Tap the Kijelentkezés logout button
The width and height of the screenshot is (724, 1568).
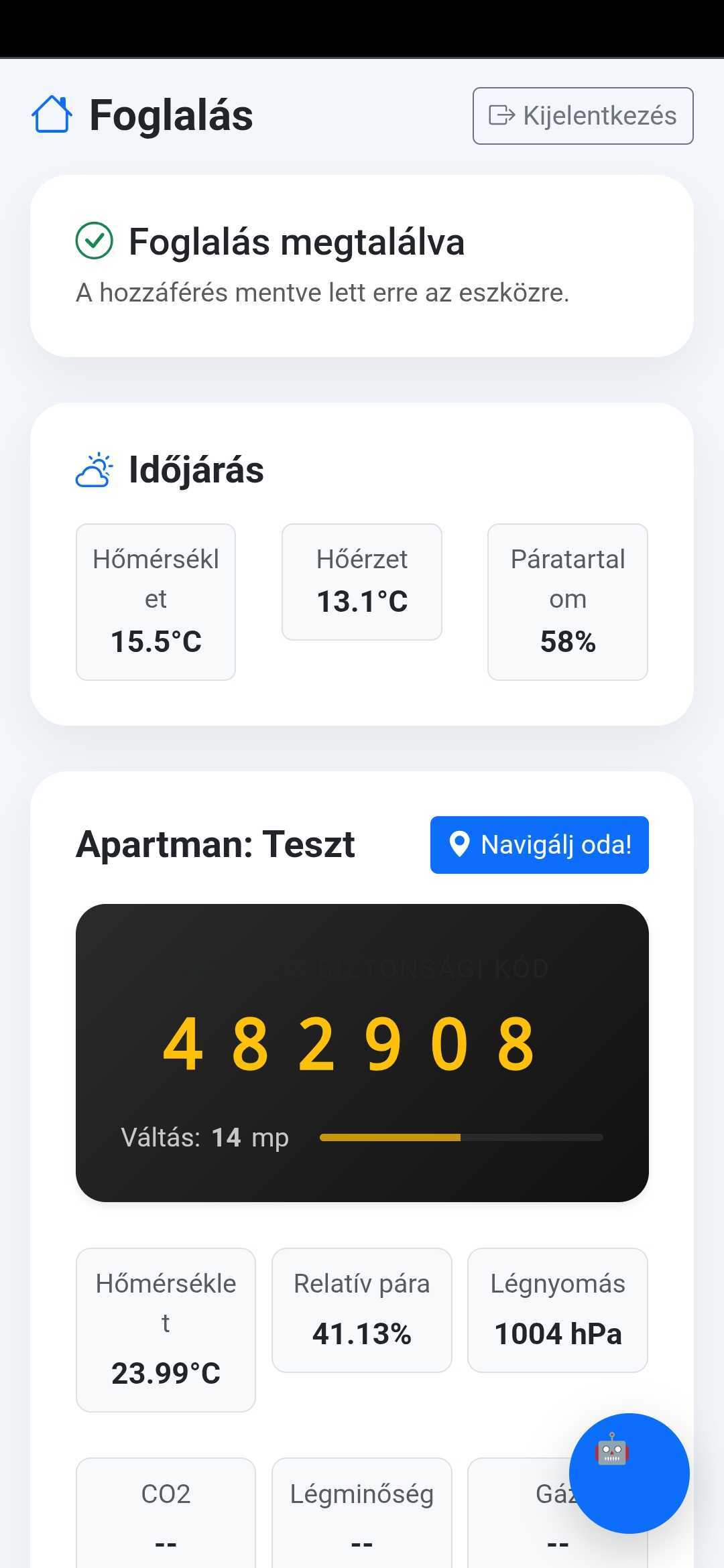[583, 115]
